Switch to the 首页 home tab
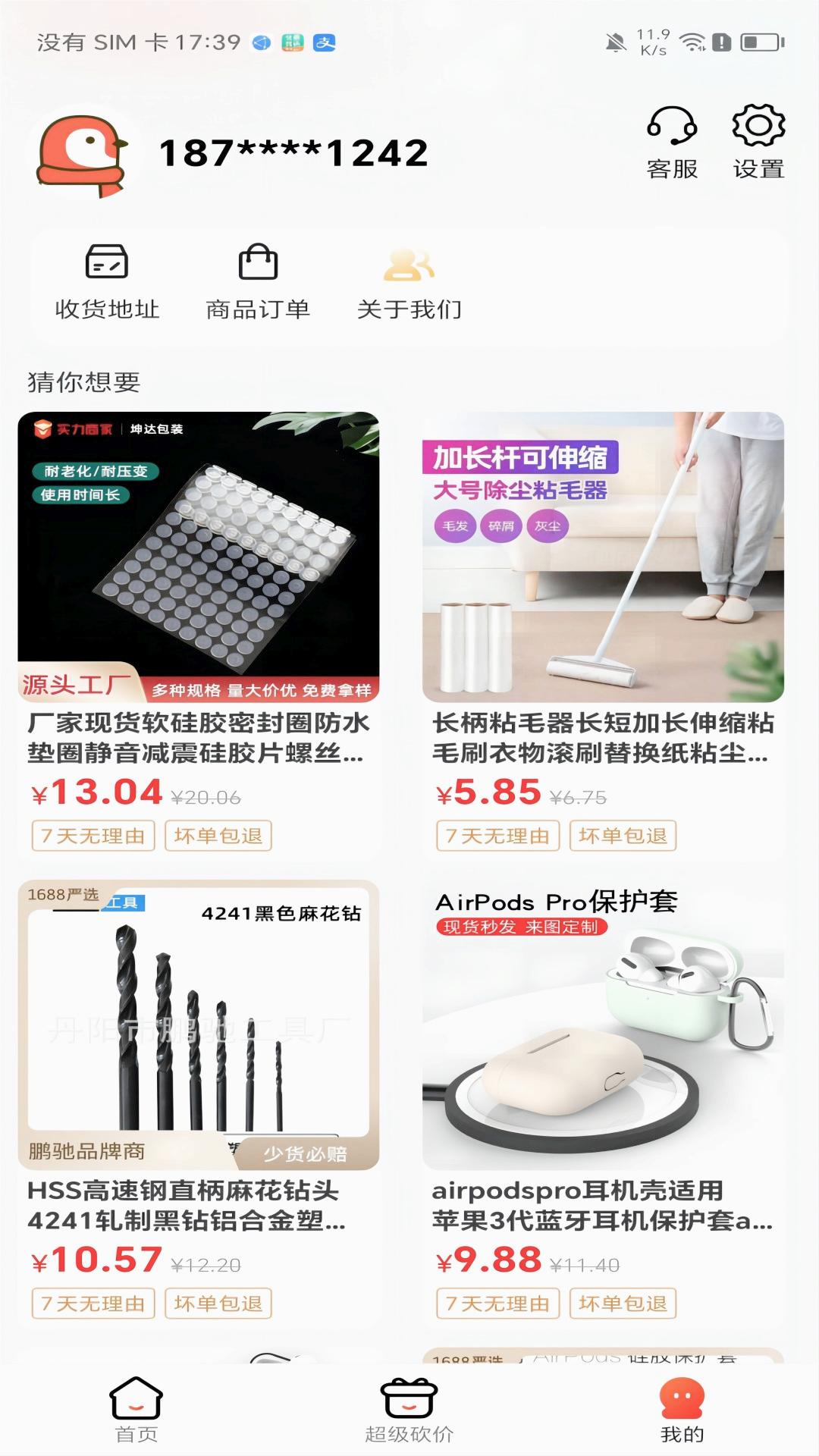The height and width of the screenshot is (1456, 819). [136, 1409]
